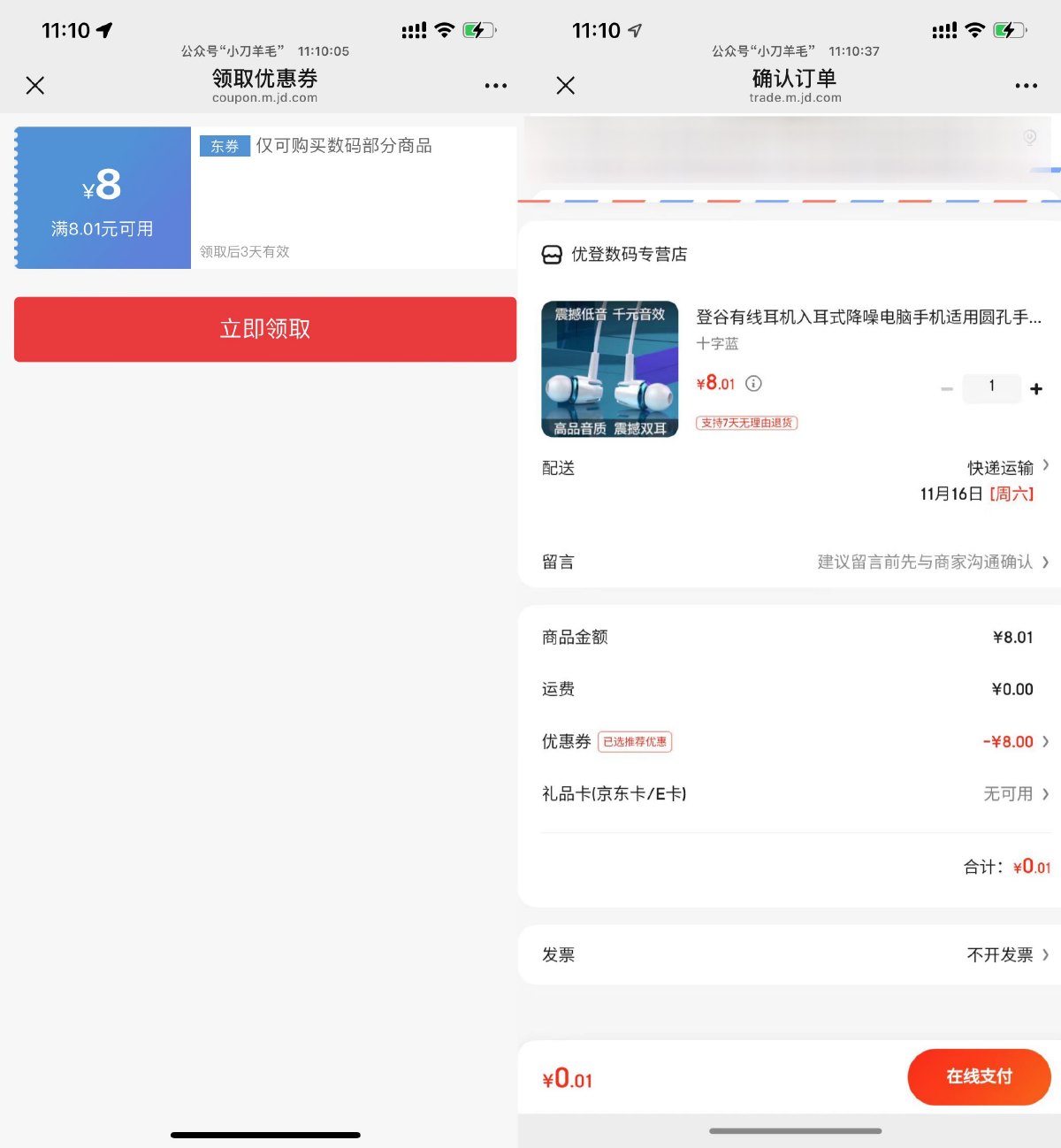Close the 确认订单 page

[566, 86]
